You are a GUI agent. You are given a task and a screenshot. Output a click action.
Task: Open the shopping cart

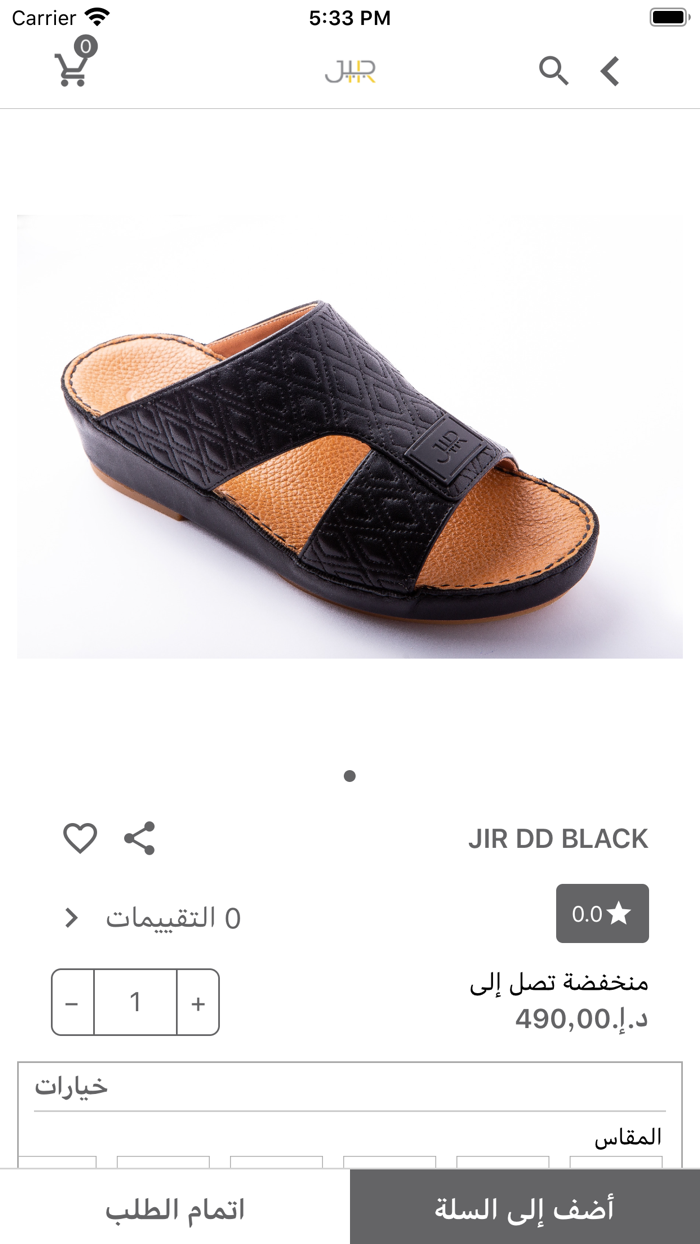coord(74,64)
